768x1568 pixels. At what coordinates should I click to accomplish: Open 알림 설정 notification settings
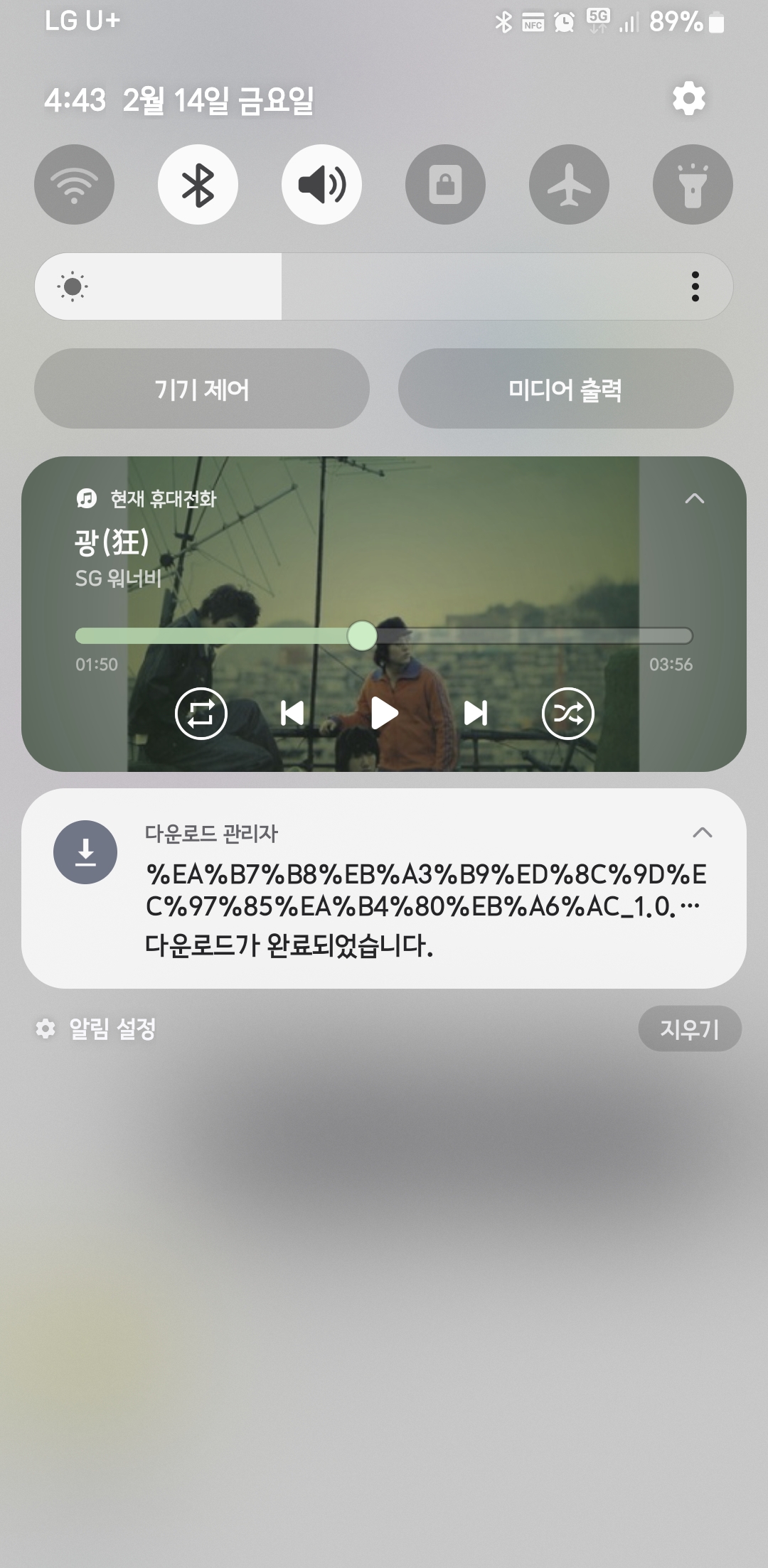[96, 1029]
